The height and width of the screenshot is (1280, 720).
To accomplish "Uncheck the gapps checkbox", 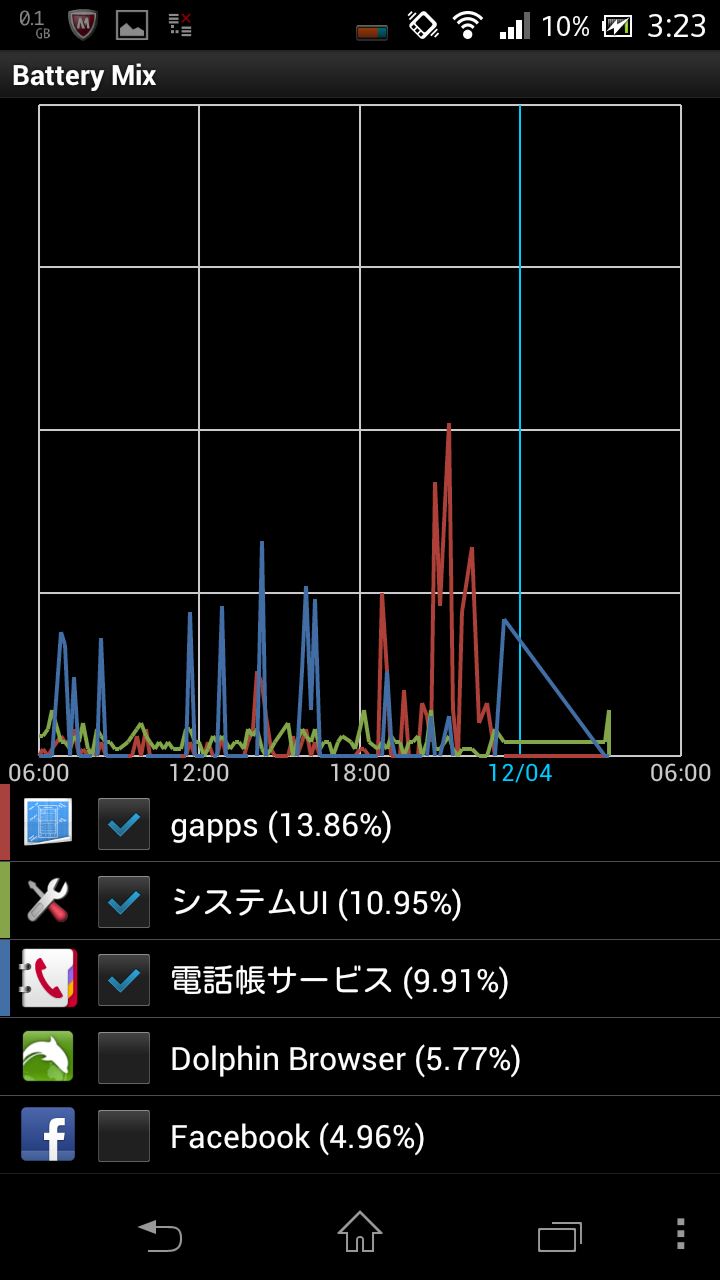I will [124, 824].
